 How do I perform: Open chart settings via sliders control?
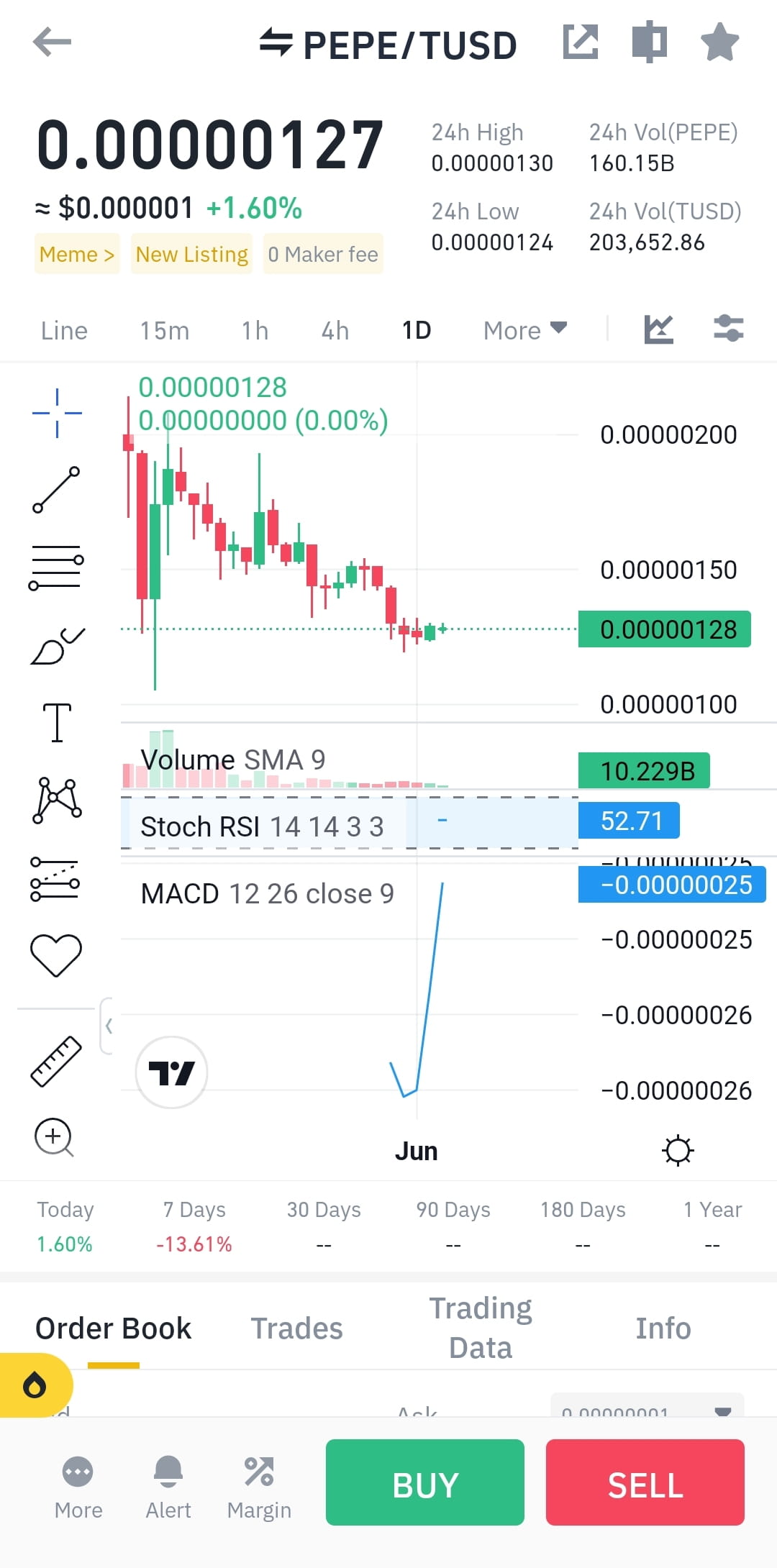click(x=728, y=329)
